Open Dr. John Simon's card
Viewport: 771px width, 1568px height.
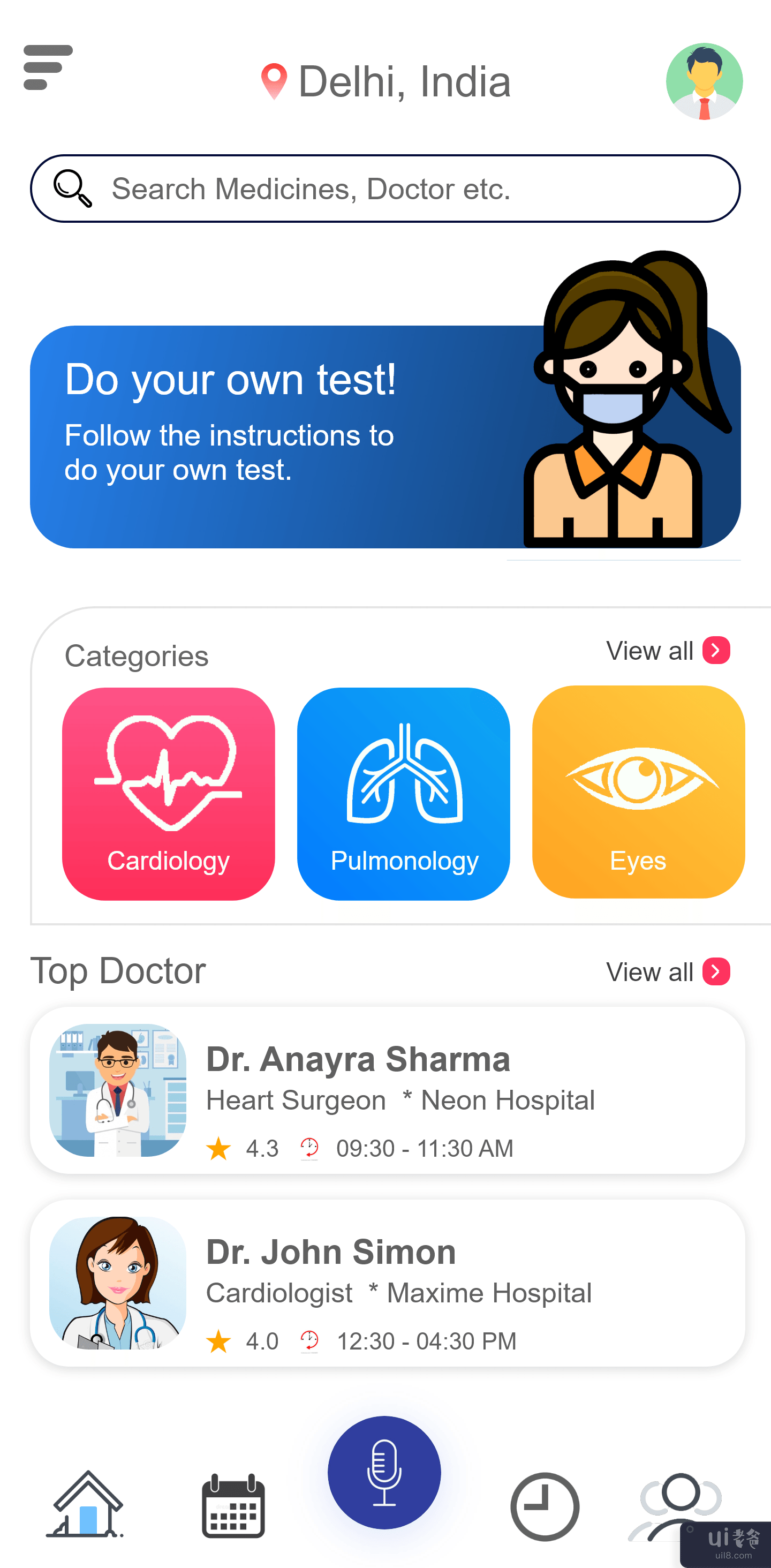(387, 1283)
